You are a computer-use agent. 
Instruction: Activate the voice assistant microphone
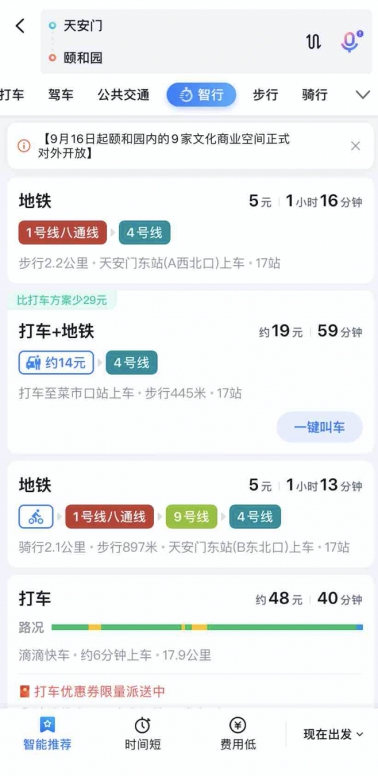pos(351,41)
